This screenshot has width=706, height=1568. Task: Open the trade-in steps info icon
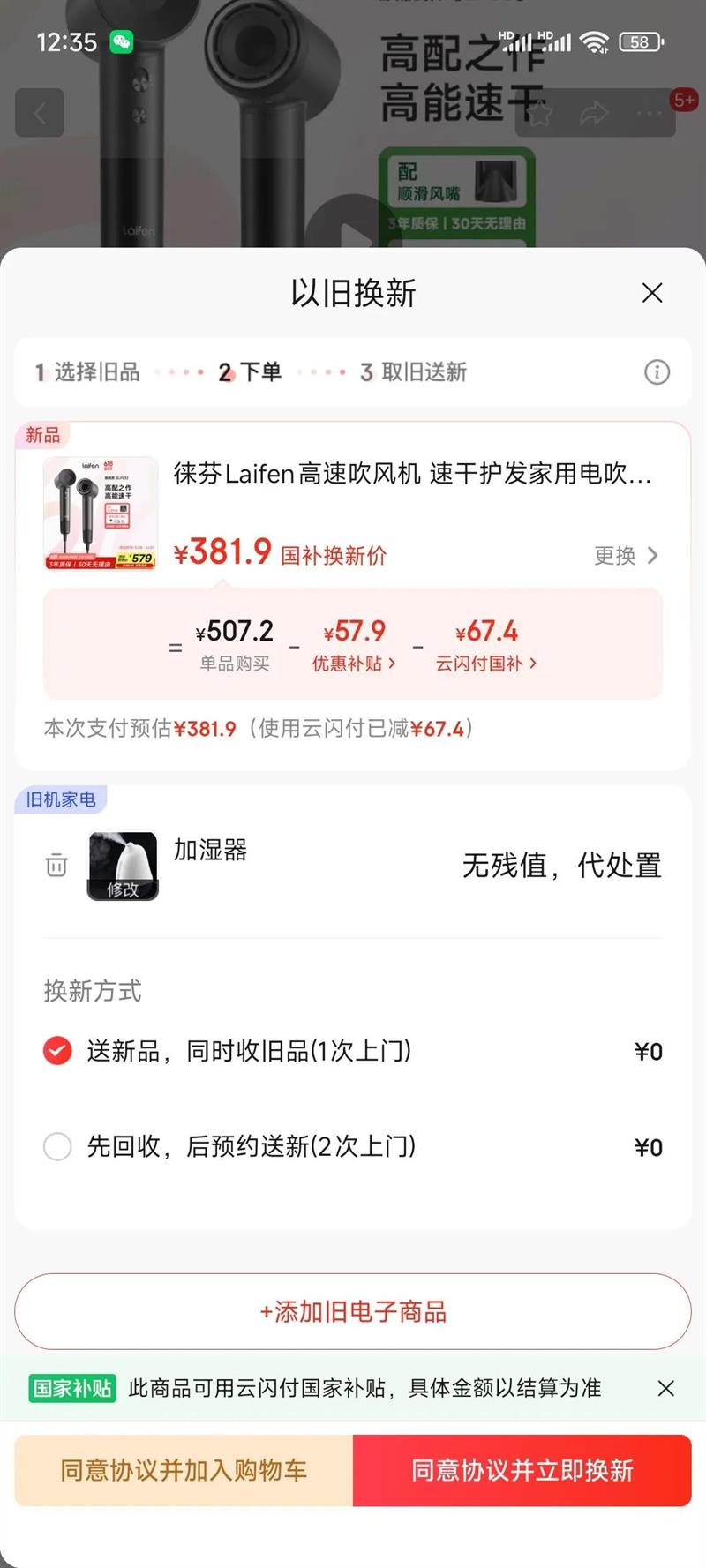tap(657, 372)
